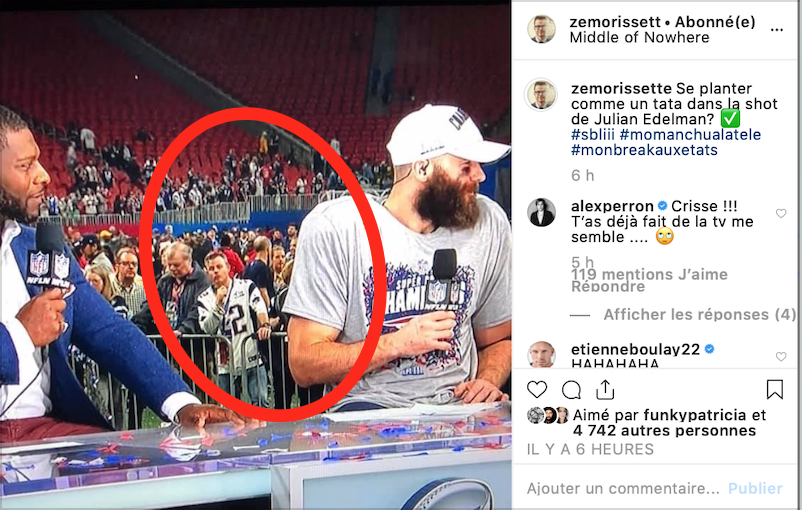The image size is (802, 510).
Task: Share this post
Action: pyautogui.click(x=605, y=389)
